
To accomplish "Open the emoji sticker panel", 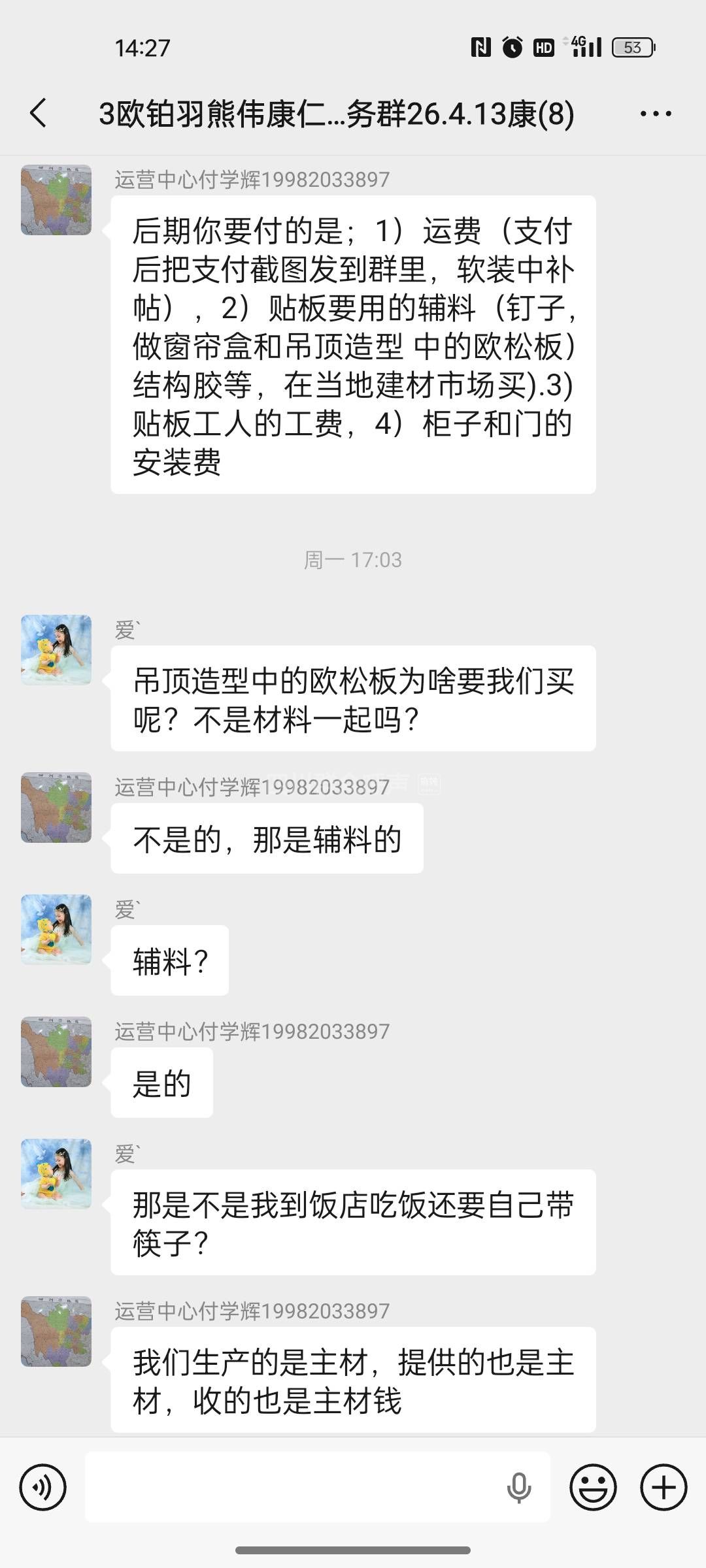I will 593,1488.
